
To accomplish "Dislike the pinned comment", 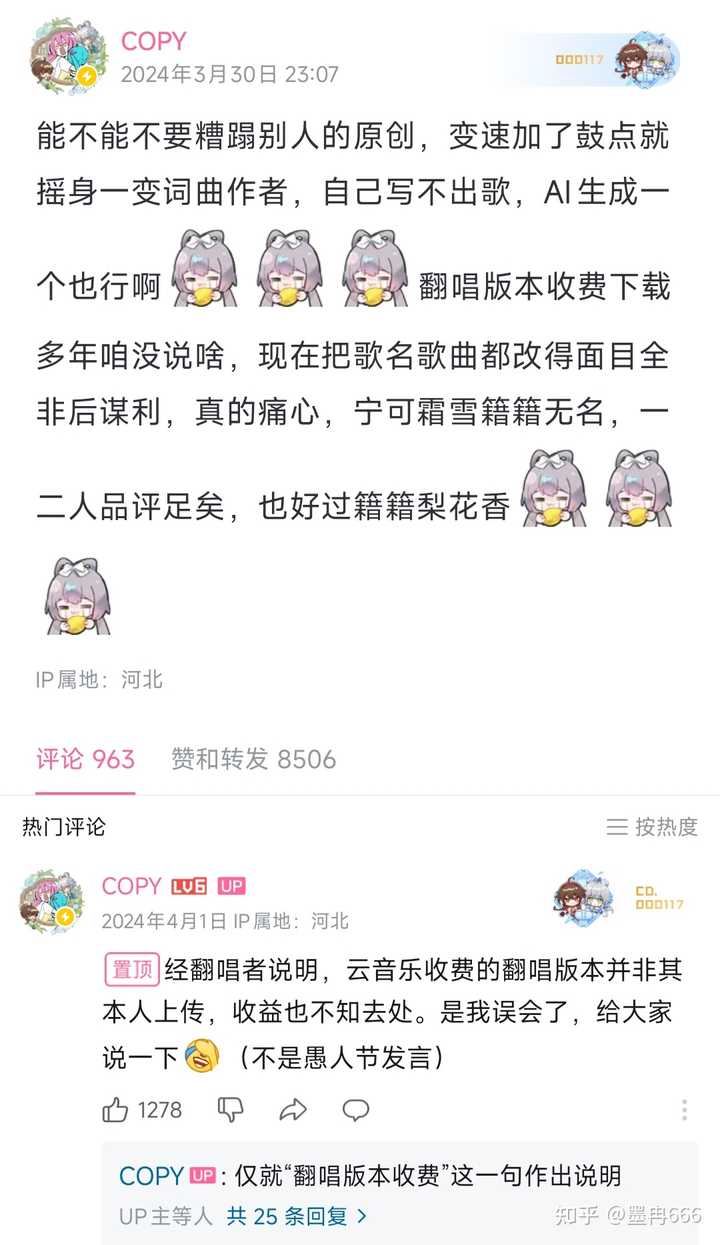I will pos(231,1109).
